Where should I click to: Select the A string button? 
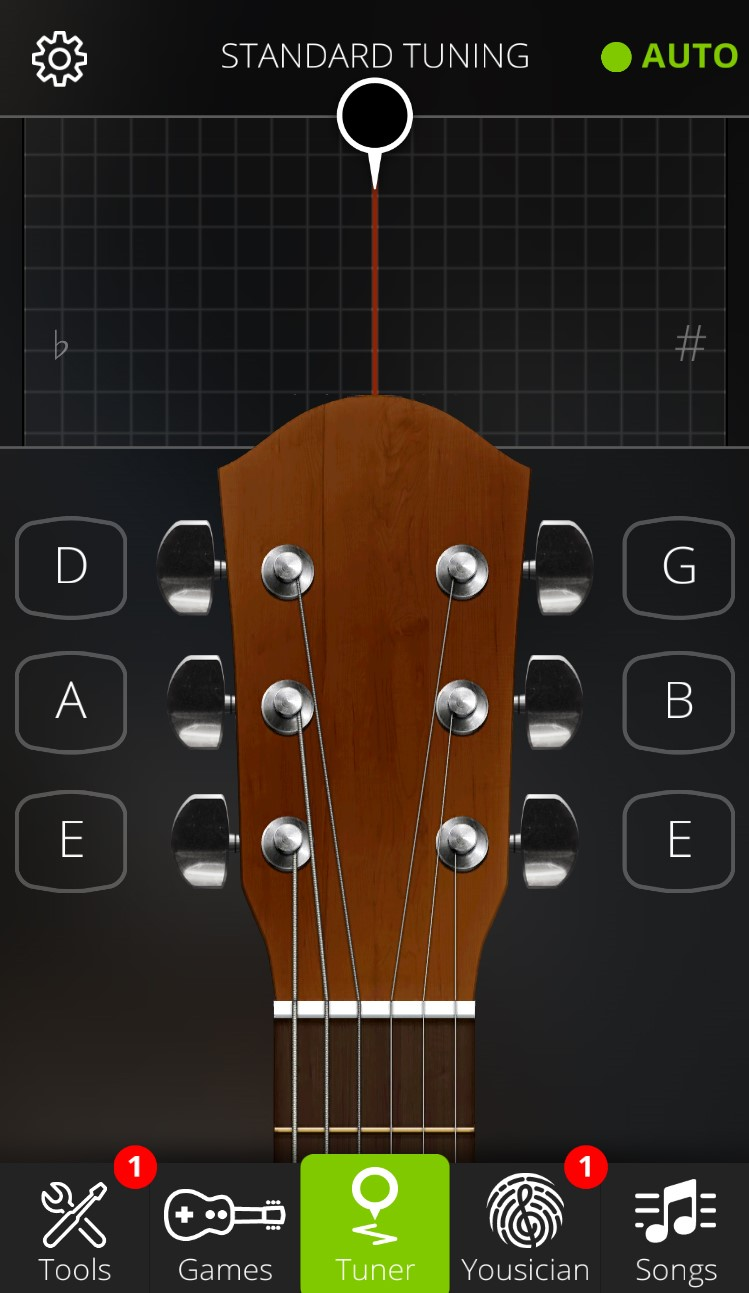point(71,701)
